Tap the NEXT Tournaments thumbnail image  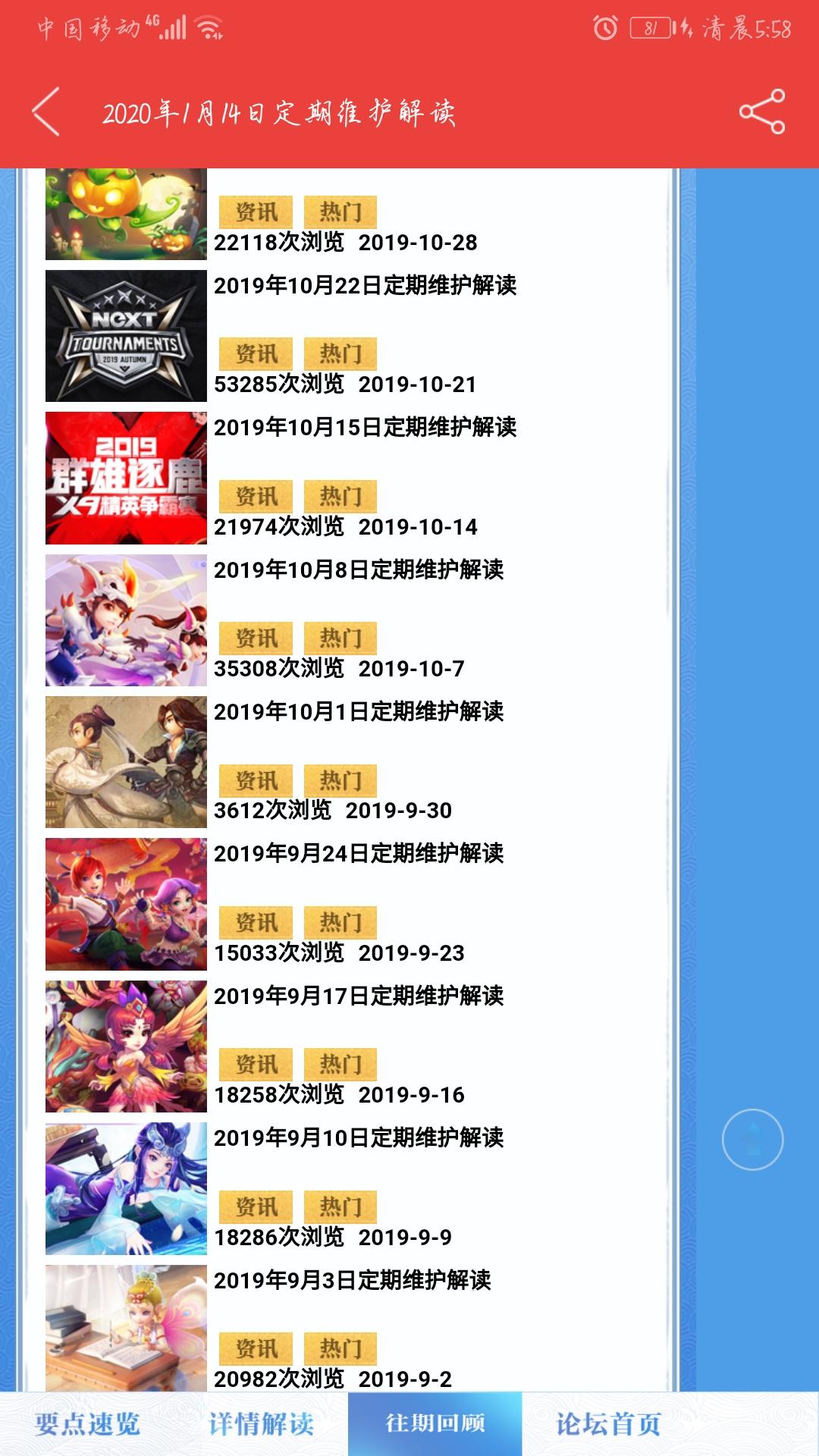tap(126, 336)
